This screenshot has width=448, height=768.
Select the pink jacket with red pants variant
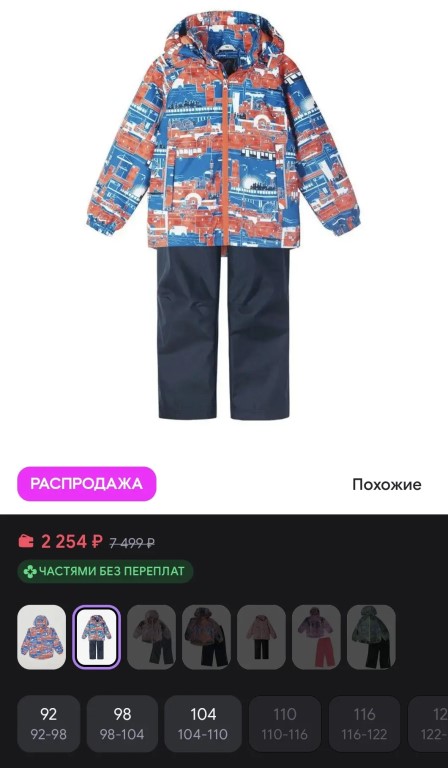[x=316, y=637]
